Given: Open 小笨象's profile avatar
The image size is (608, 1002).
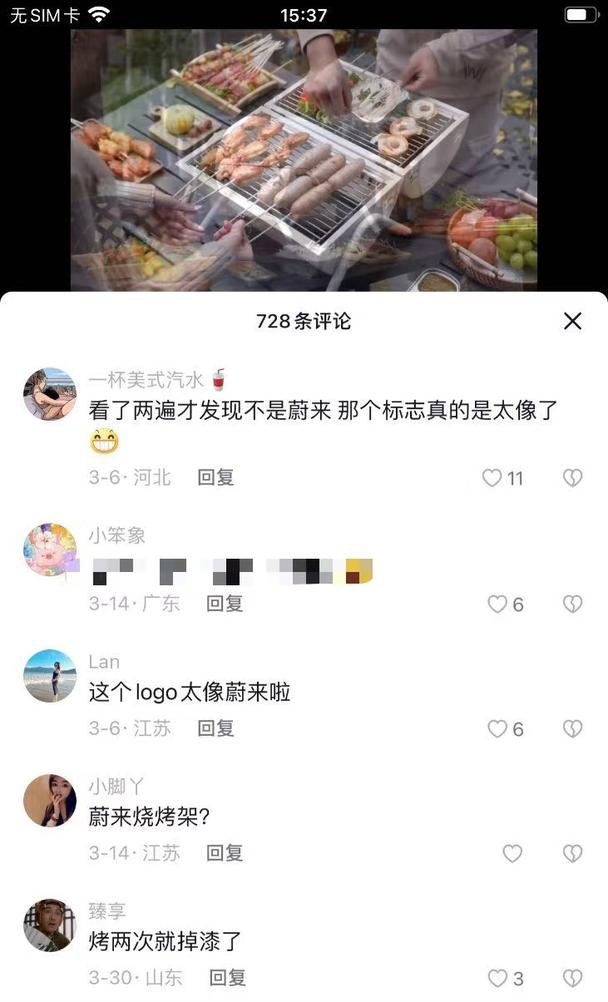Looking at the screenshot, I should (50, 549).
